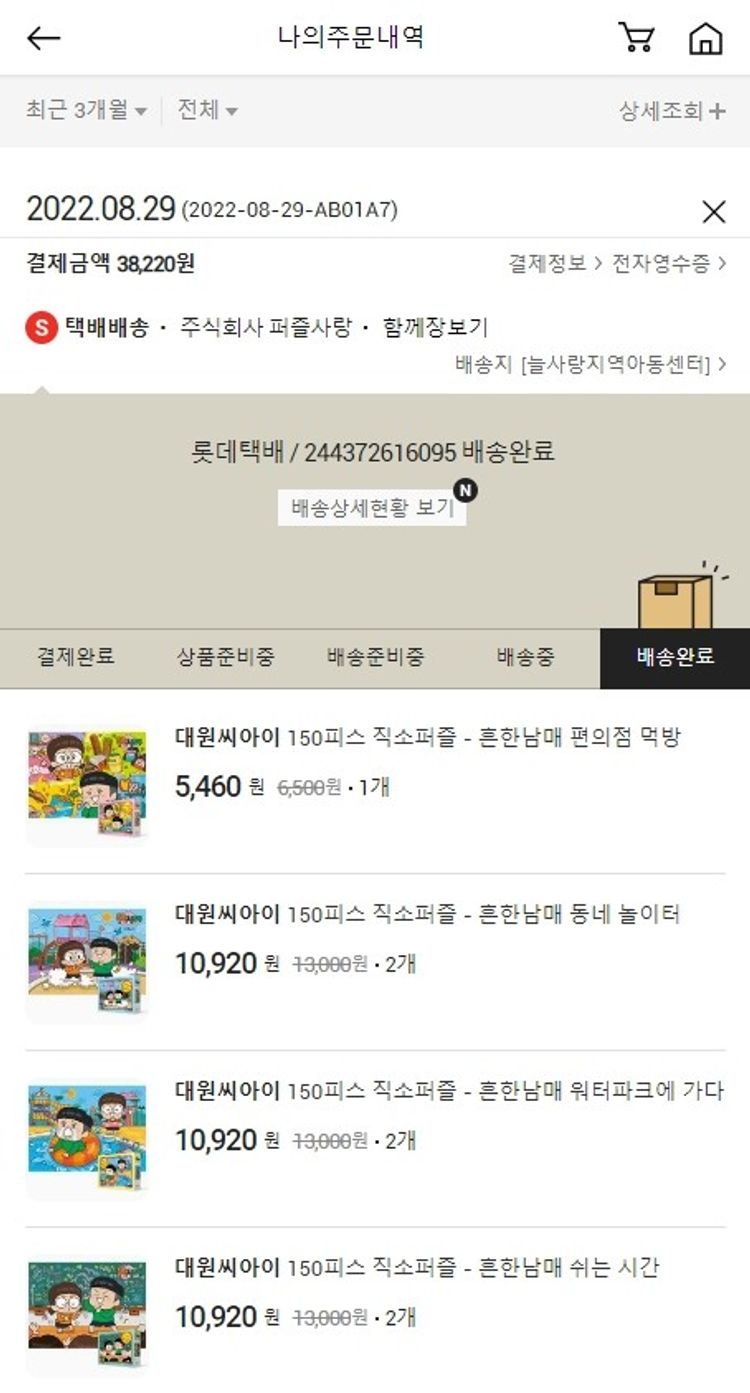Open 흔한남매 워터파크에 가다 puzzle item

coord(448,1090)
